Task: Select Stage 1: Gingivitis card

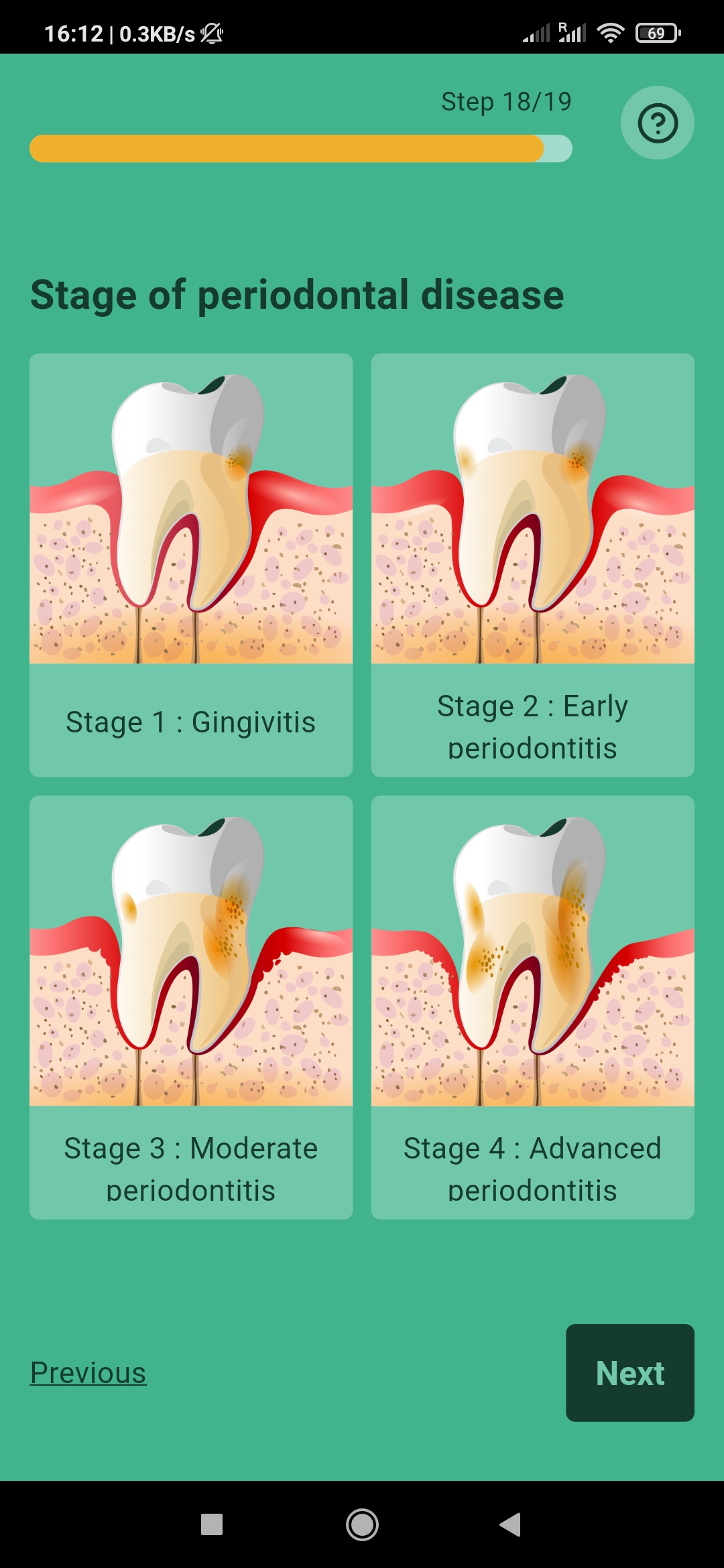Action: [x=191, y=565]
